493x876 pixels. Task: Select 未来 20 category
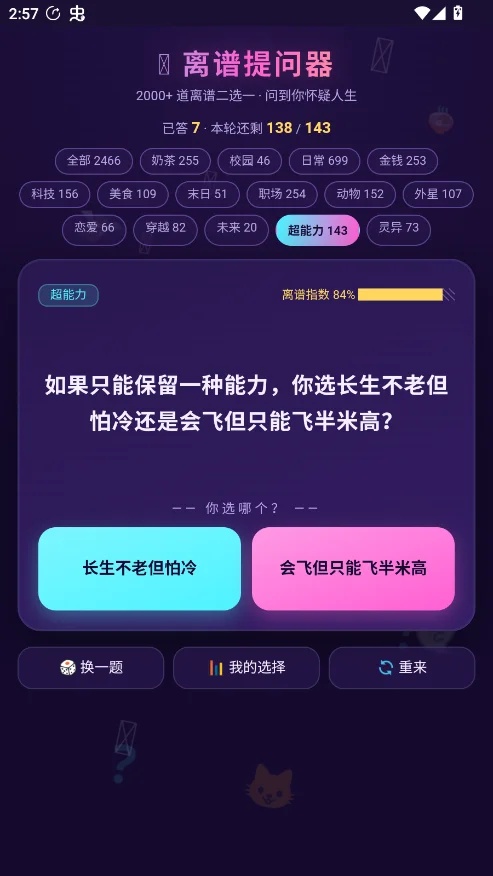pyautogui.click(x=236, y=230)
